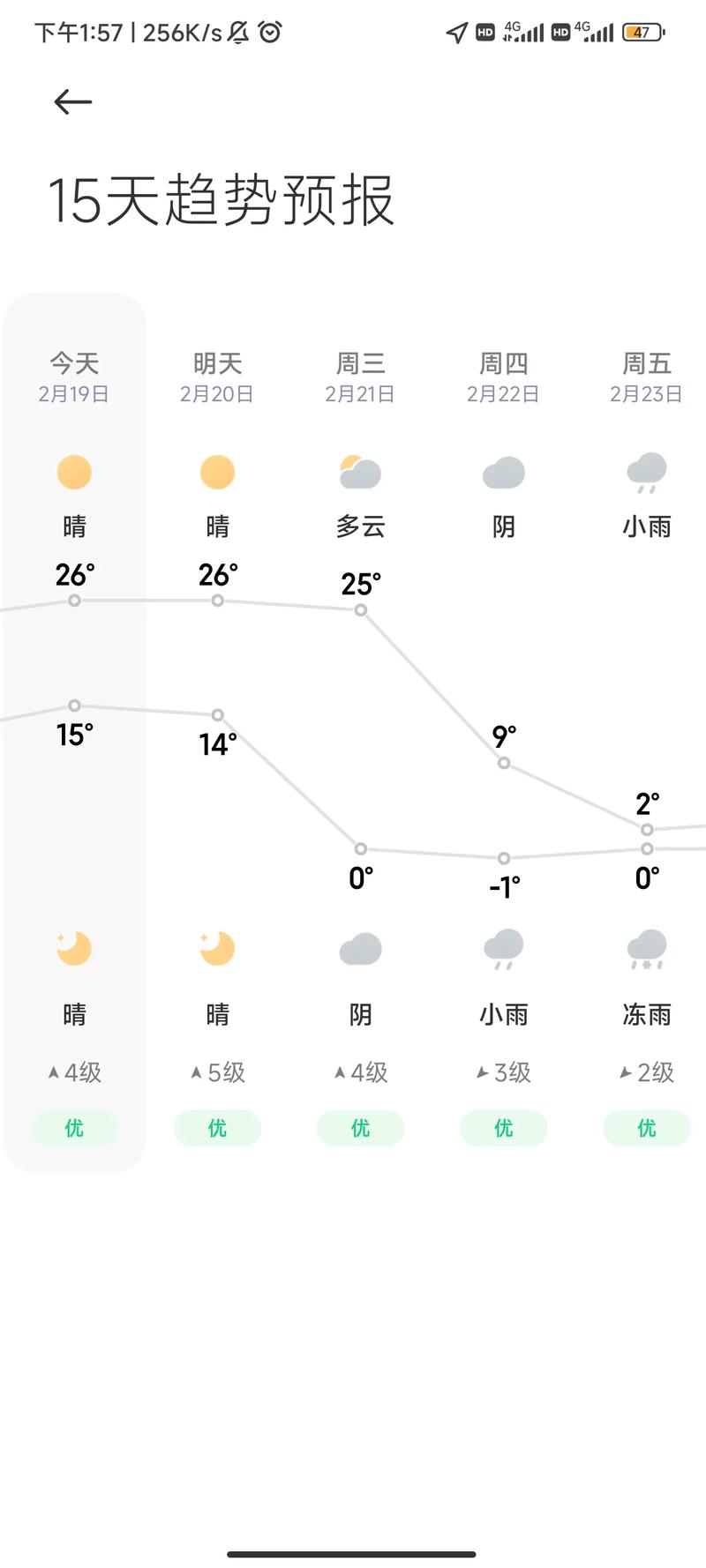Click the 优 badge below 周五
Screen dimensions: 706x1568
[646, 1128]
